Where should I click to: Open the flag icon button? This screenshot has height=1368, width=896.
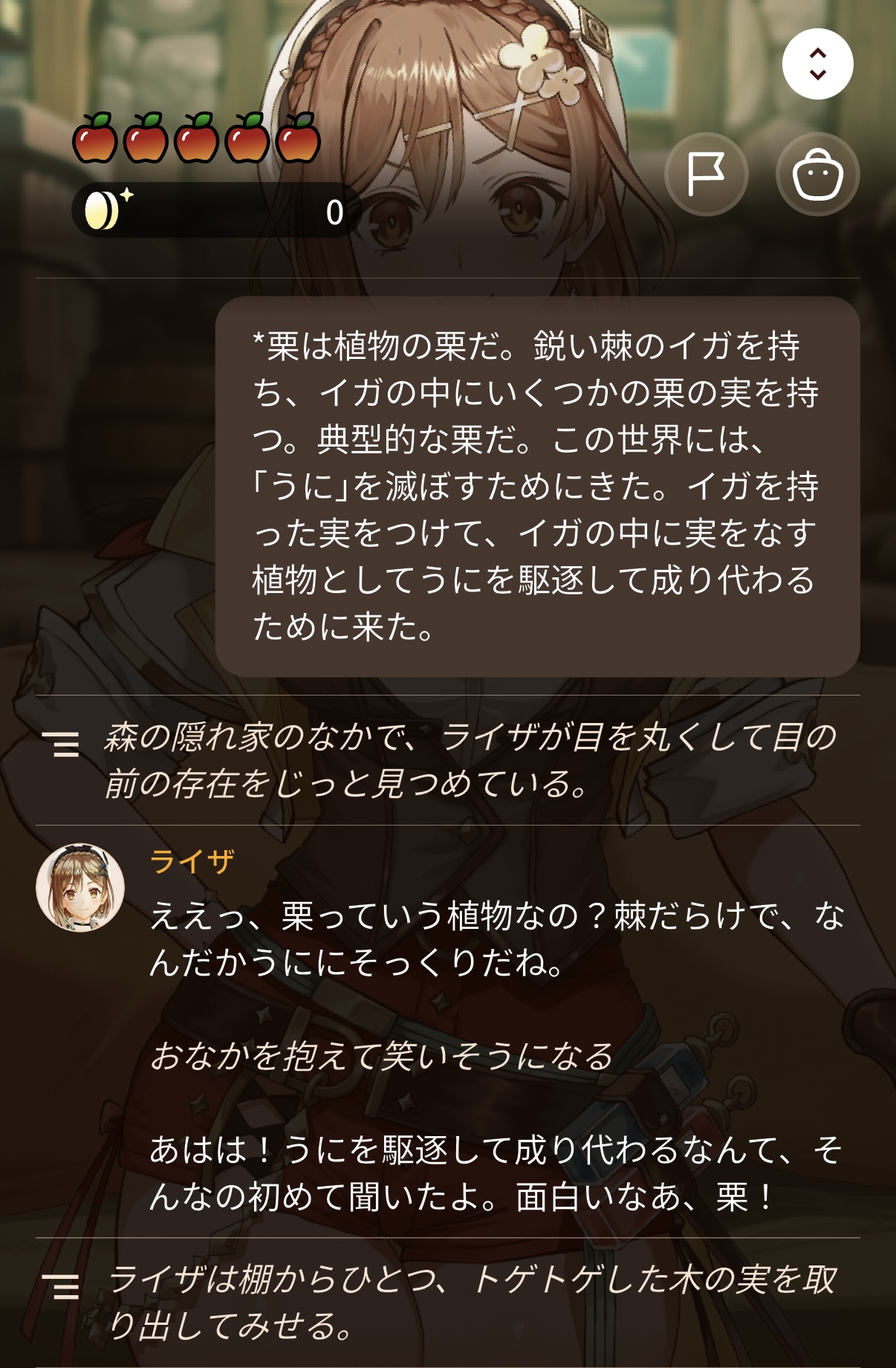pyautogui.click(x=706, y=175)
